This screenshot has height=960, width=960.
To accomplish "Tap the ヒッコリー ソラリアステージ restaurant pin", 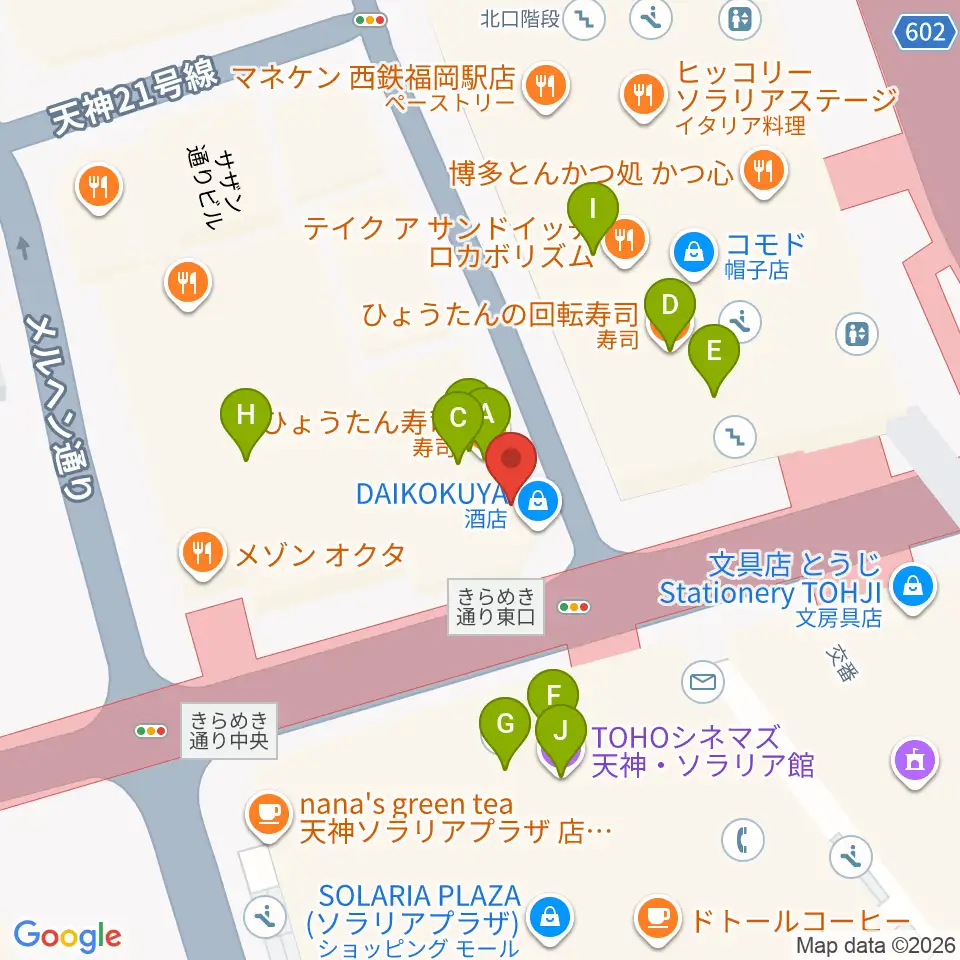I will tap(643, 97).
